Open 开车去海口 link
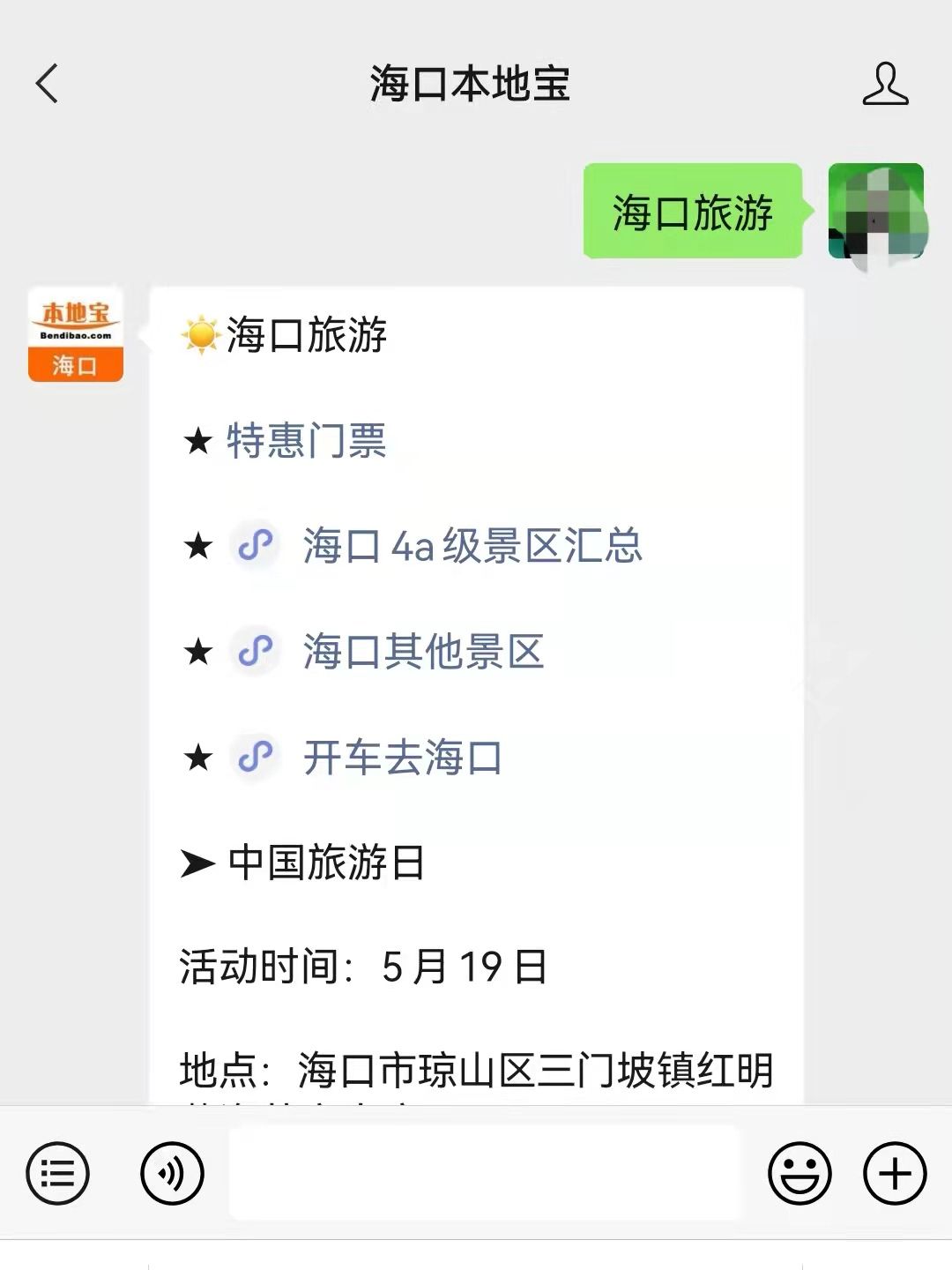 point(402,758)
